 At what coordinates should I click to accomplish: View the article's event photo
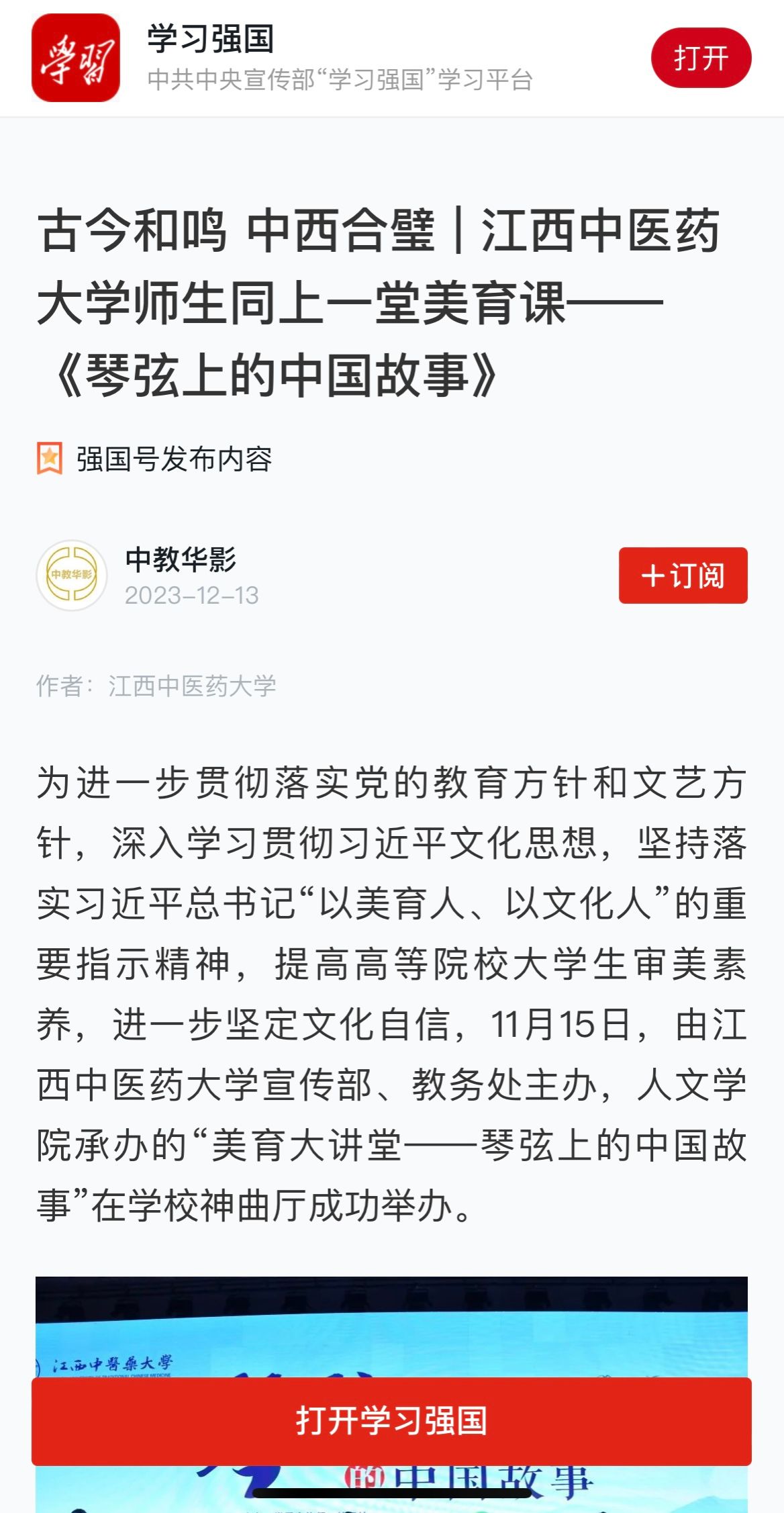point(391,1327)
